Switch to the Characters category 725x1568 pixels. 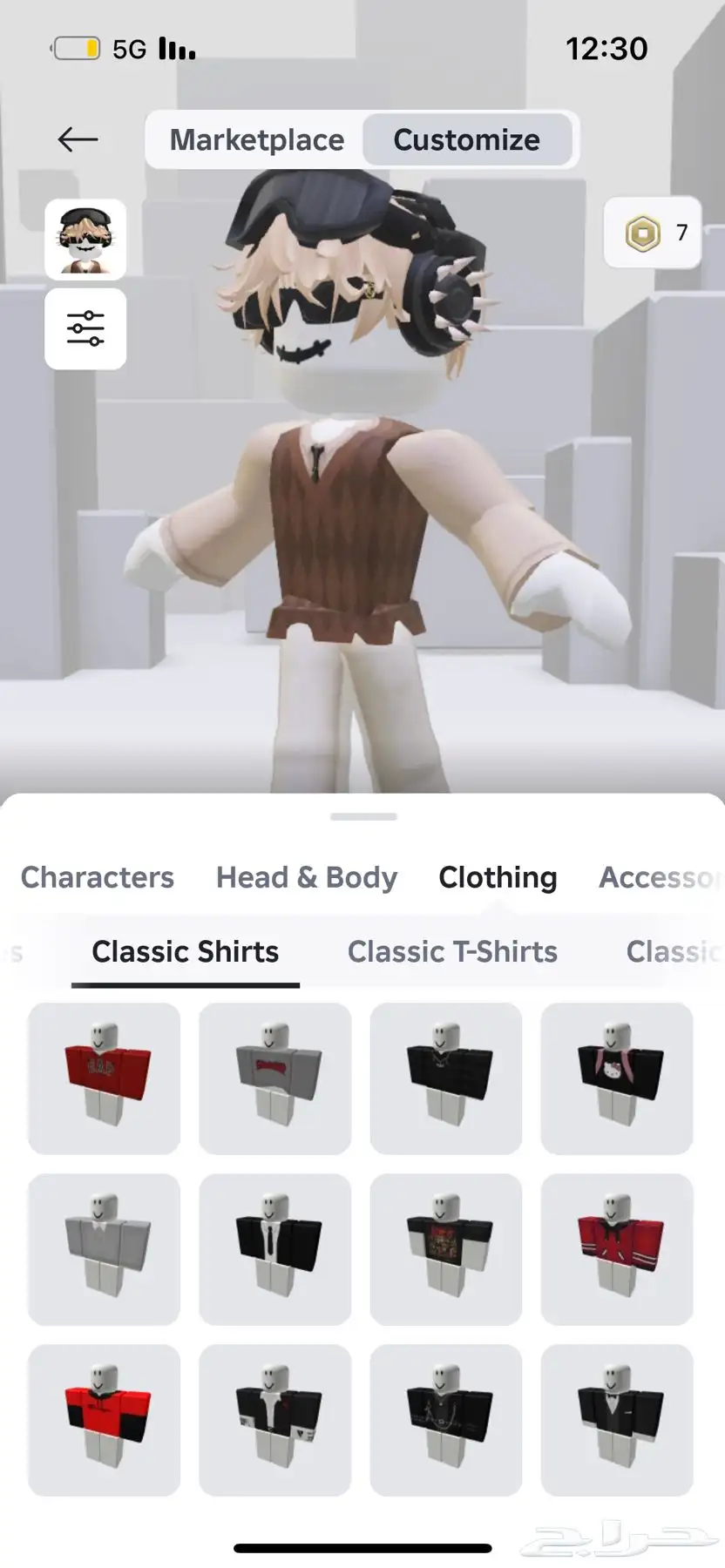98,877
